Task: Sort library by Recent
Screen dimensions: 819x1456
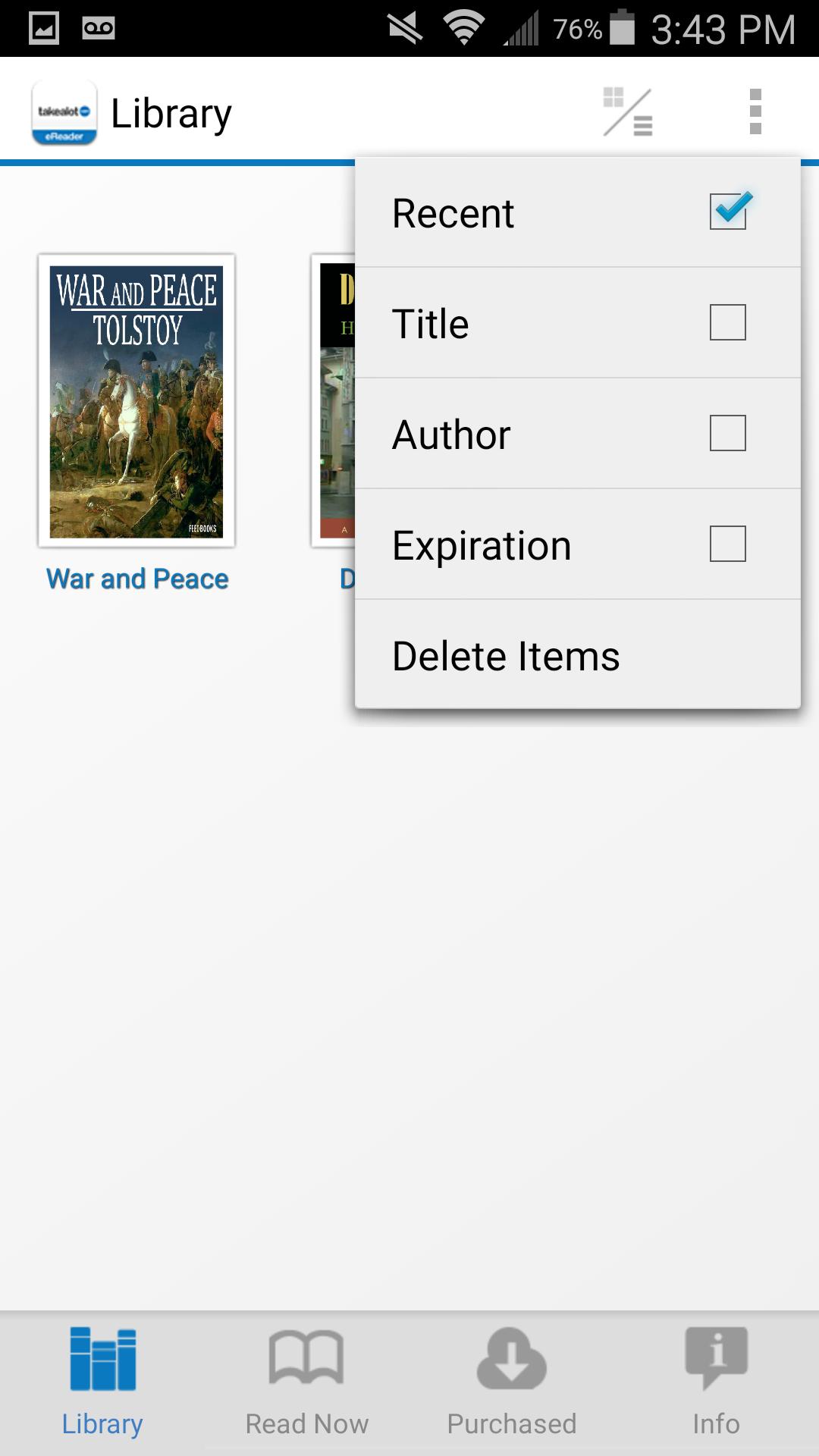Action: coord(577,213)
